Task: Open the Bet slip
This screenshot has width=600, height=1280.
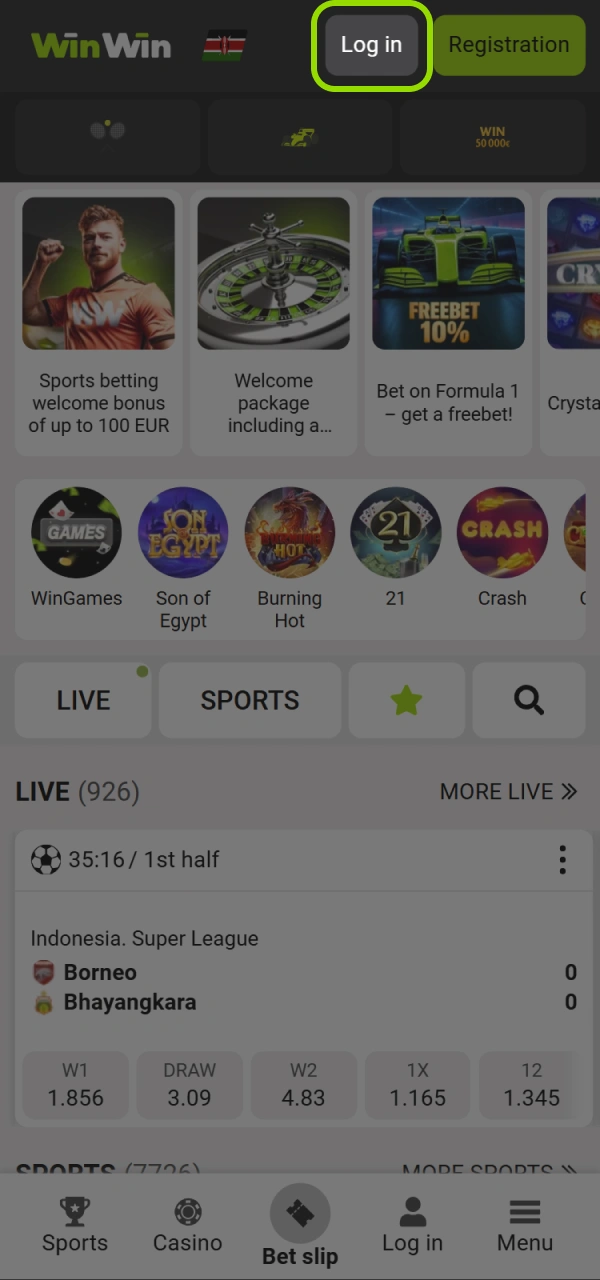Action: (x=300, y=1226)
